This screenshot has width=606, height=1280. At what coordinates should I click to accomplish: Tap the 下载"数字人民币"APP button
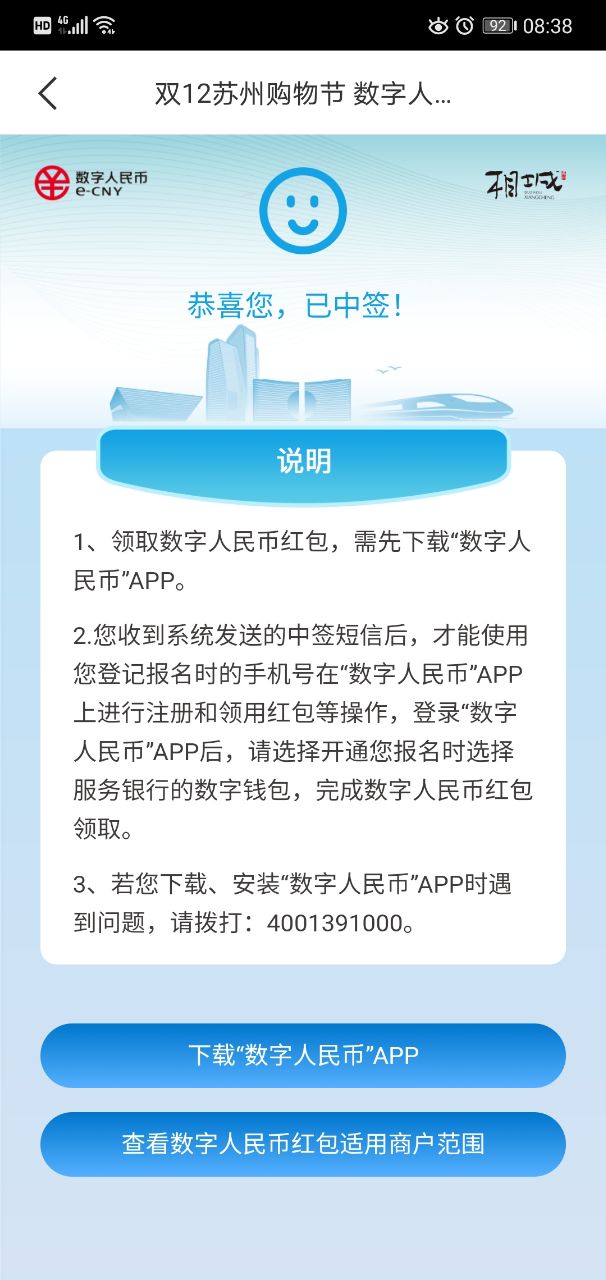[303, 1055]
